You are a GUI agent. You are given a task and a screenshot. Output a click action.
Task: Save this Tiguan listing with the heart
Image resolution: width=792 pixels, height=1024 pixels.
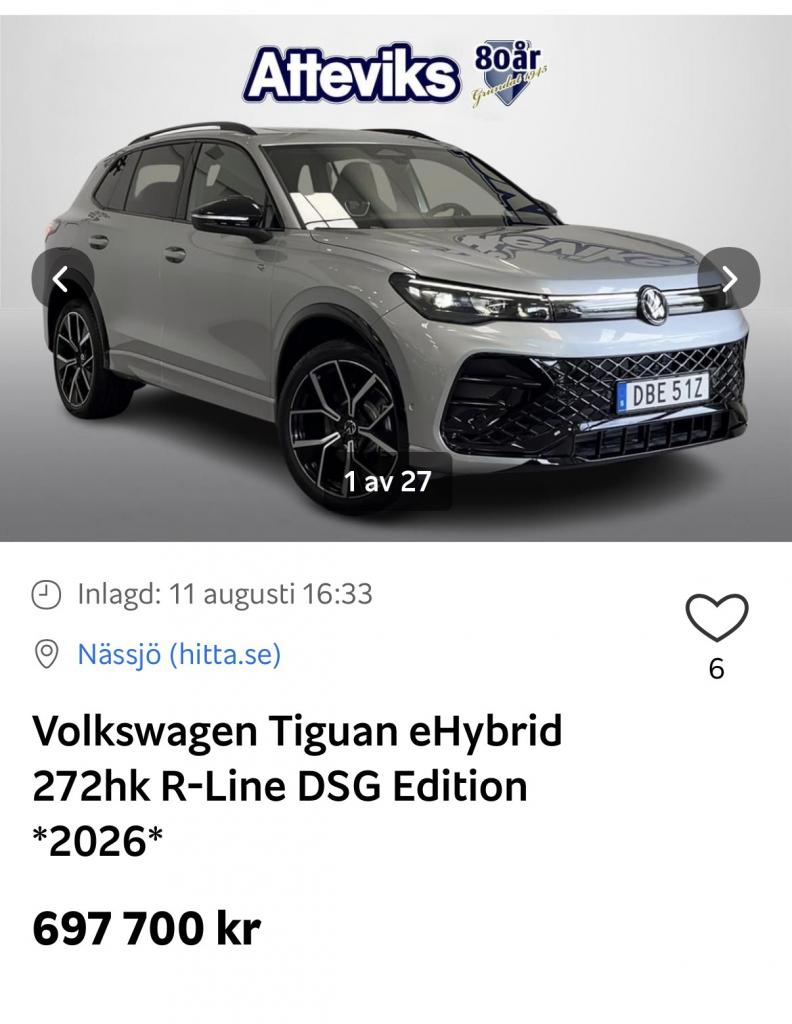click(x=716, y=618)
